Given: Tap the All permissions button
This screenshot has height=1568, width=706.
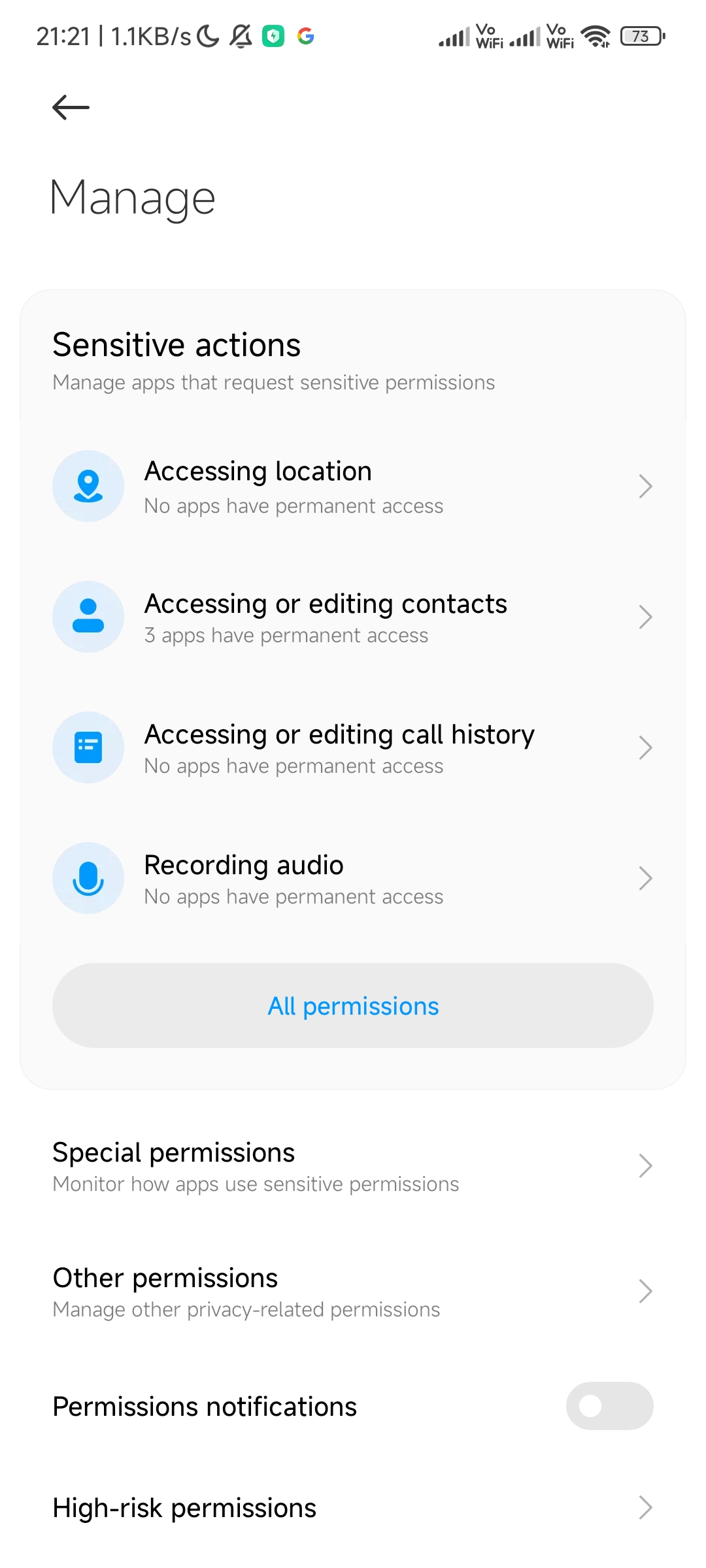Looking at the screenshot, I should pos(353,1005).
